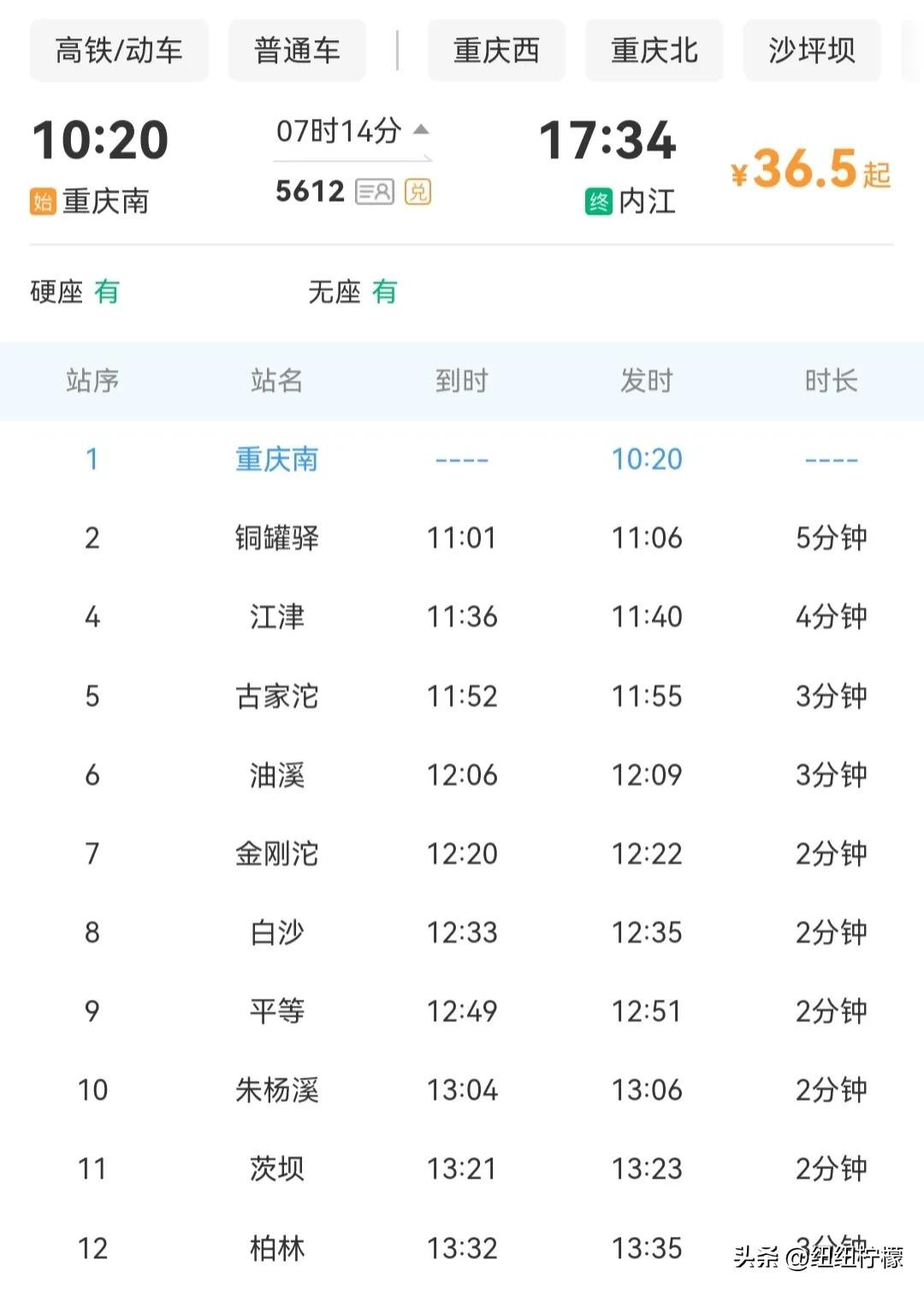The image size is (924, 1290).
Task: Select the 沙坪坝 station chip
Action: [x=812, y=50]
